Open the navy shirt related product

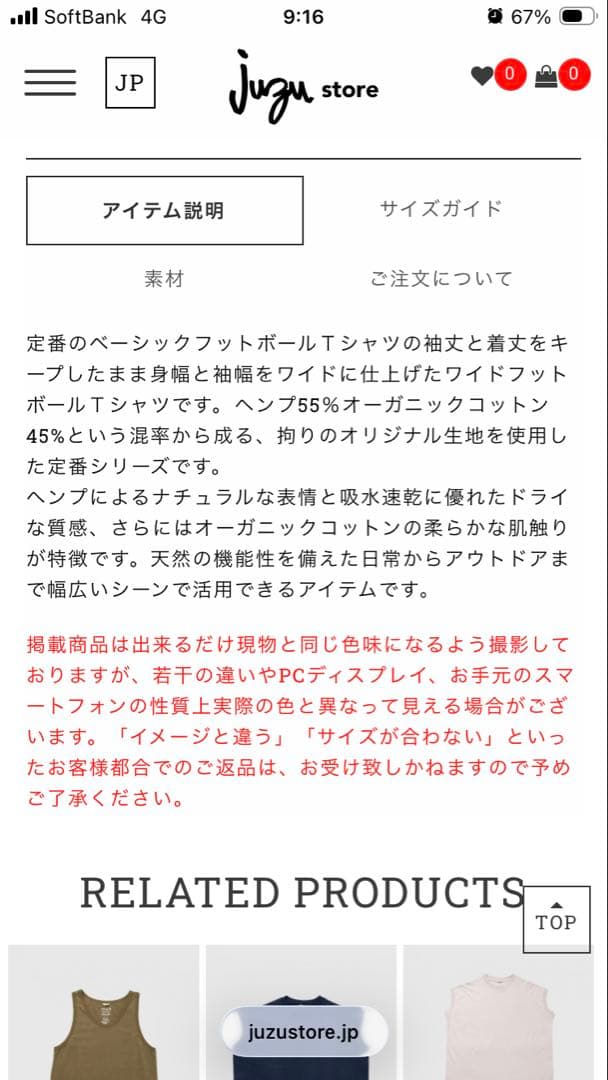click(x=301, y=1012)
